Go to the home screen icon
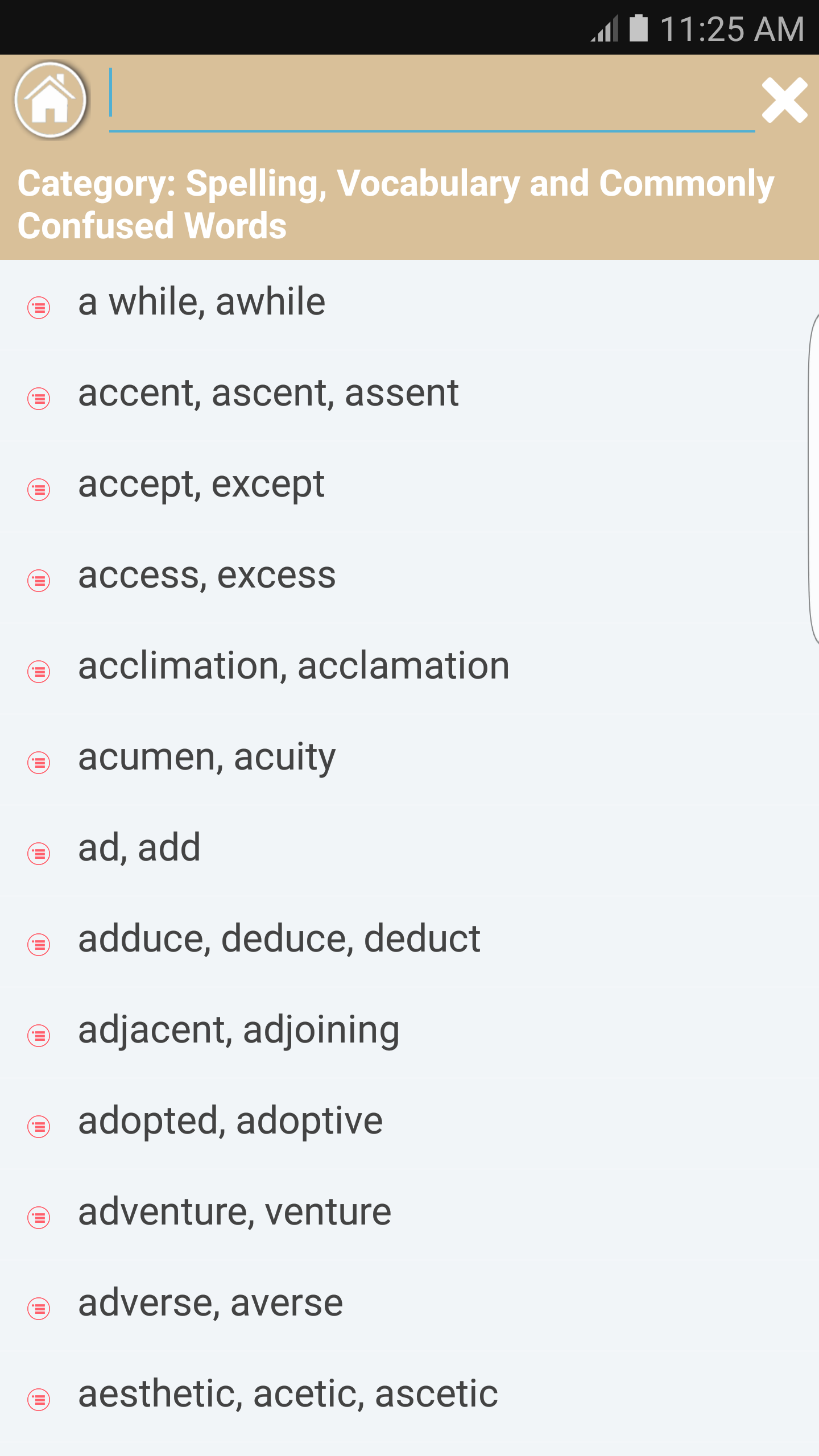This screenshot has width=819, height=1456. (51, 100)
